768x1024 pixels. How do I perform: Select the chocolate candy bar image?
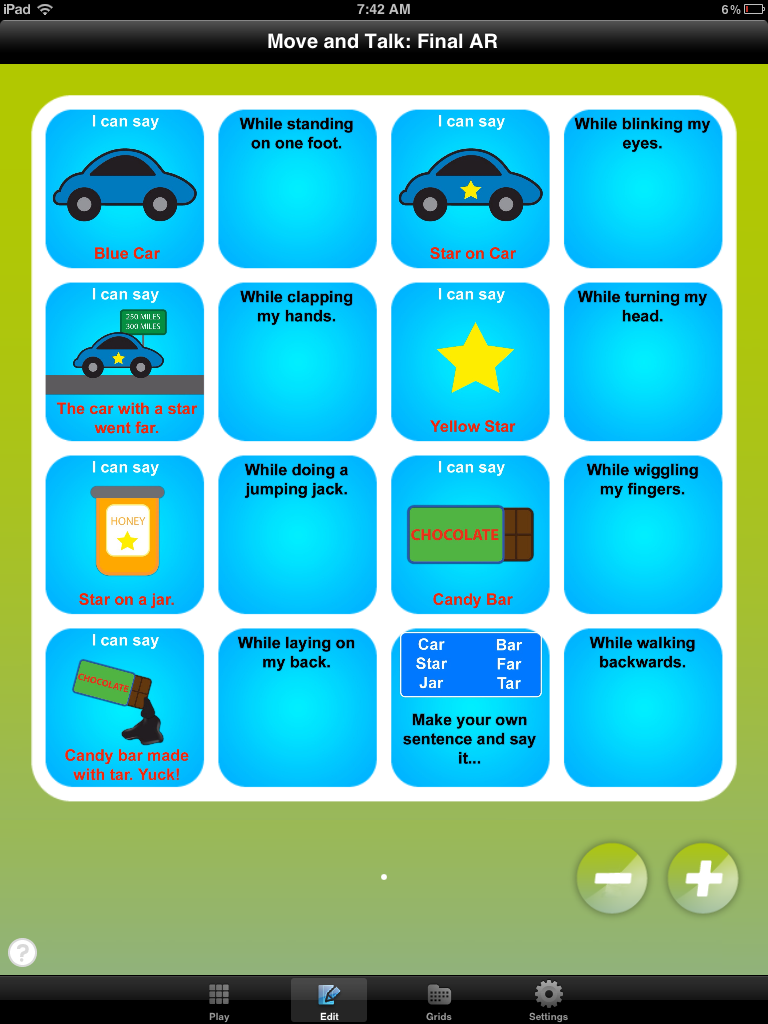pos(470,533)
